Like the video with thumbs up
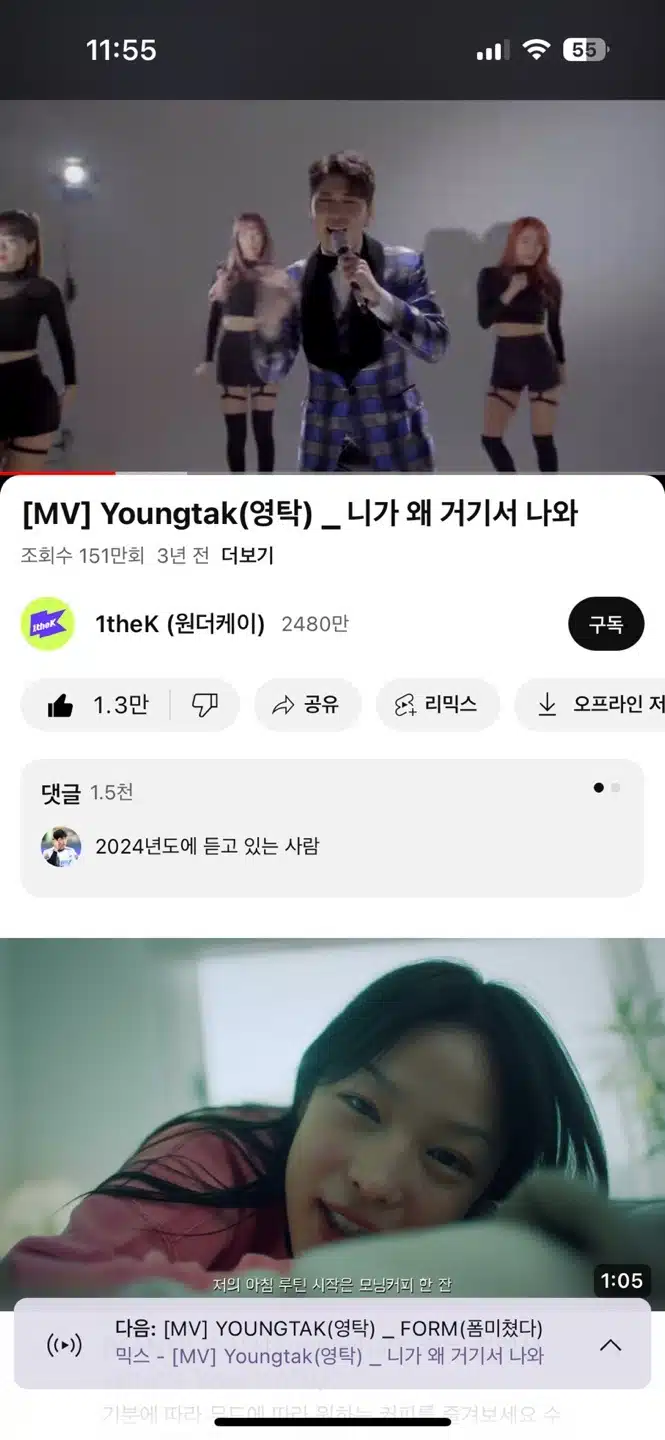The image size is (665, 1440). [x=97, y=705]
